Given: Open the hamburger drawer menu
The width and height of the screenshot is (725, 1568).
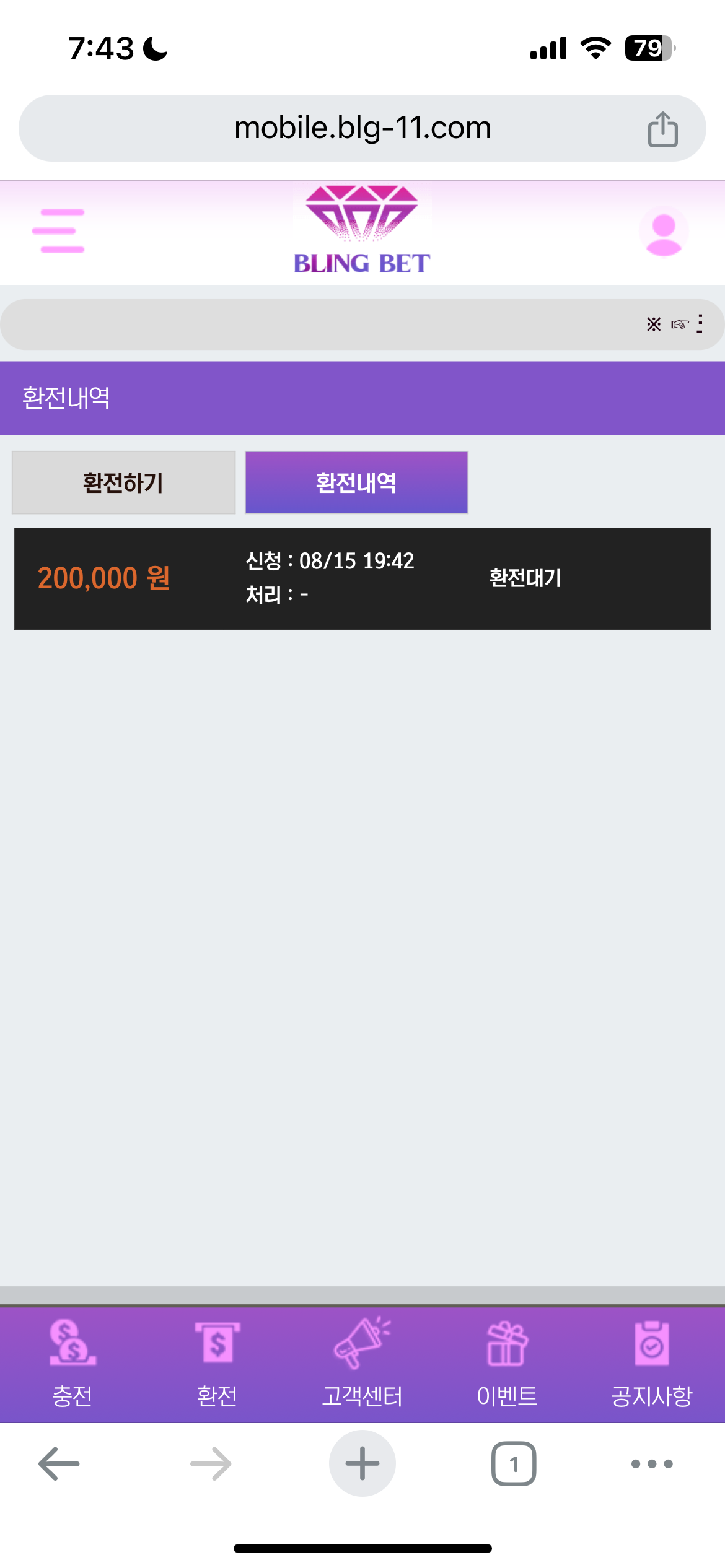Looking at the screenshot, I should coord(58,231).
